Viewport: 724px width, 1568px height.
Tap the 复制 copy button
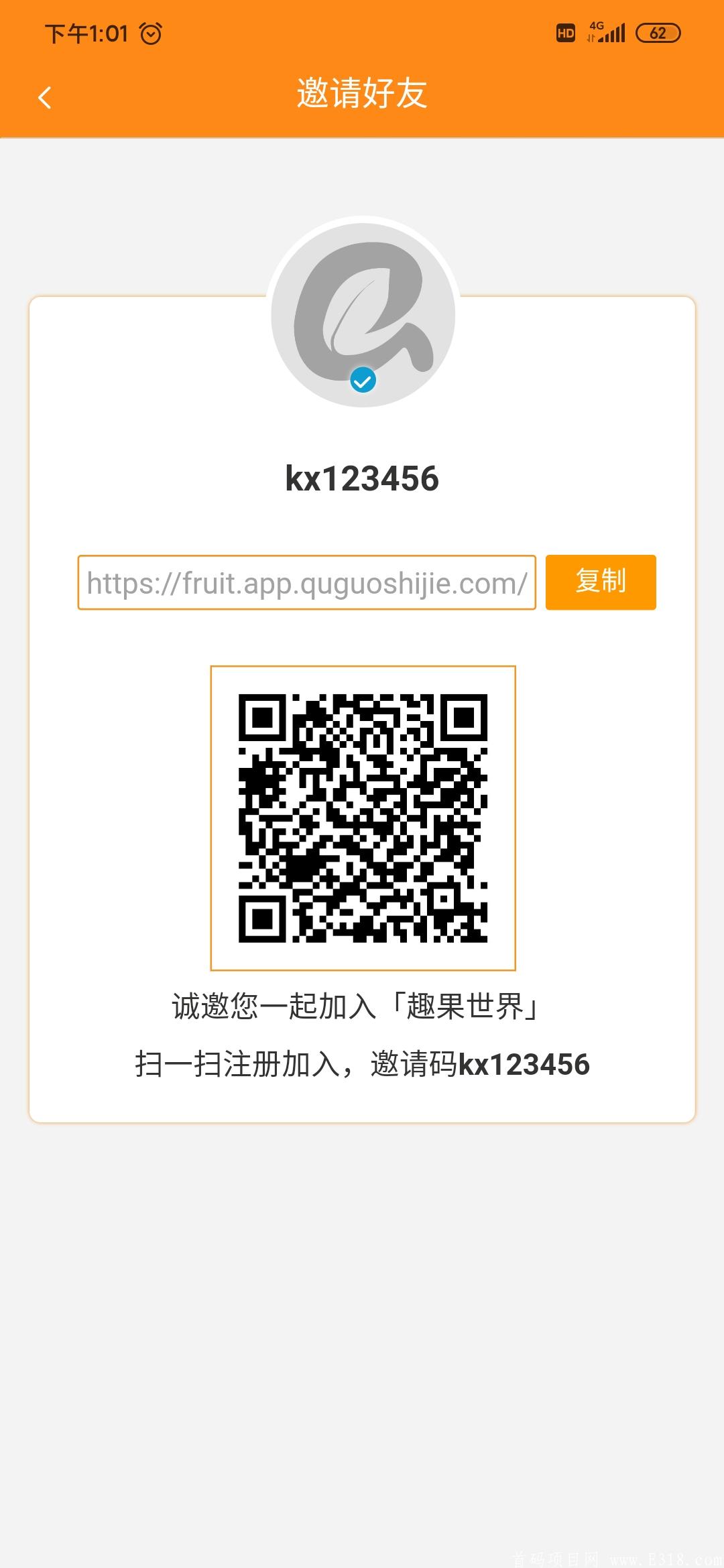click(600, 582)
